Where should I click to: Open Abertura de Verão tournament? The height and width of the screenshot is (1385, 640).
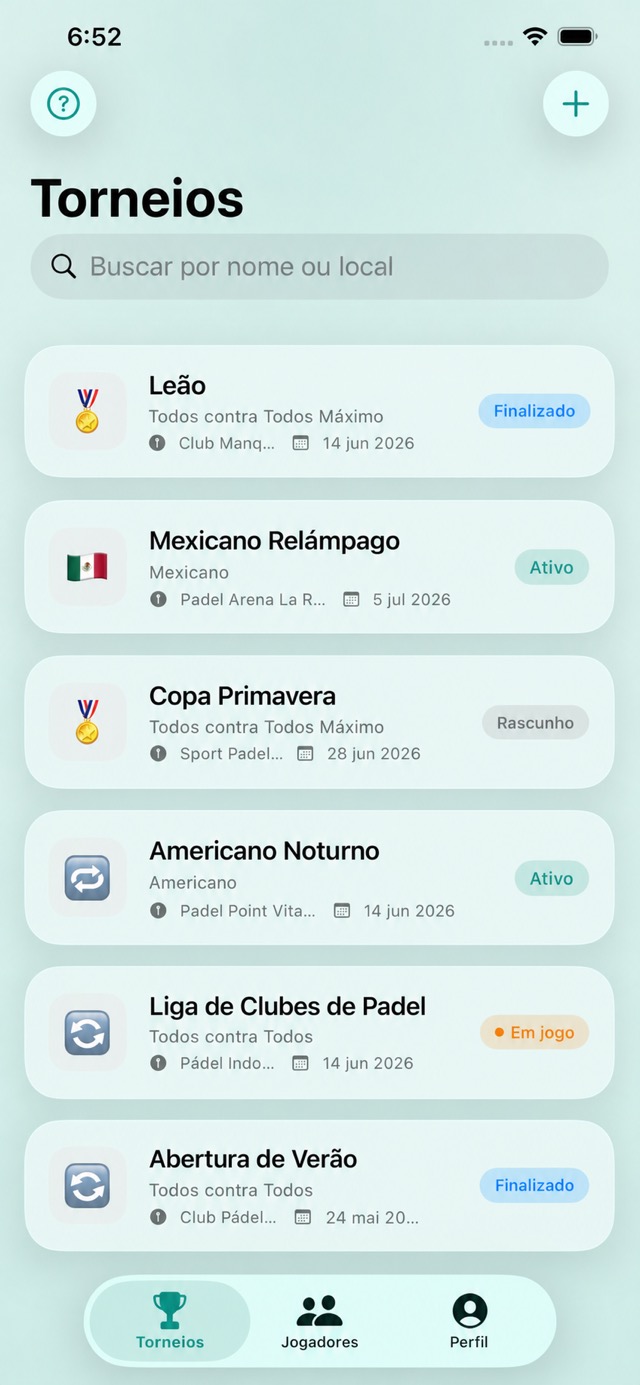pyautogui.click(x=320, y=1186)
